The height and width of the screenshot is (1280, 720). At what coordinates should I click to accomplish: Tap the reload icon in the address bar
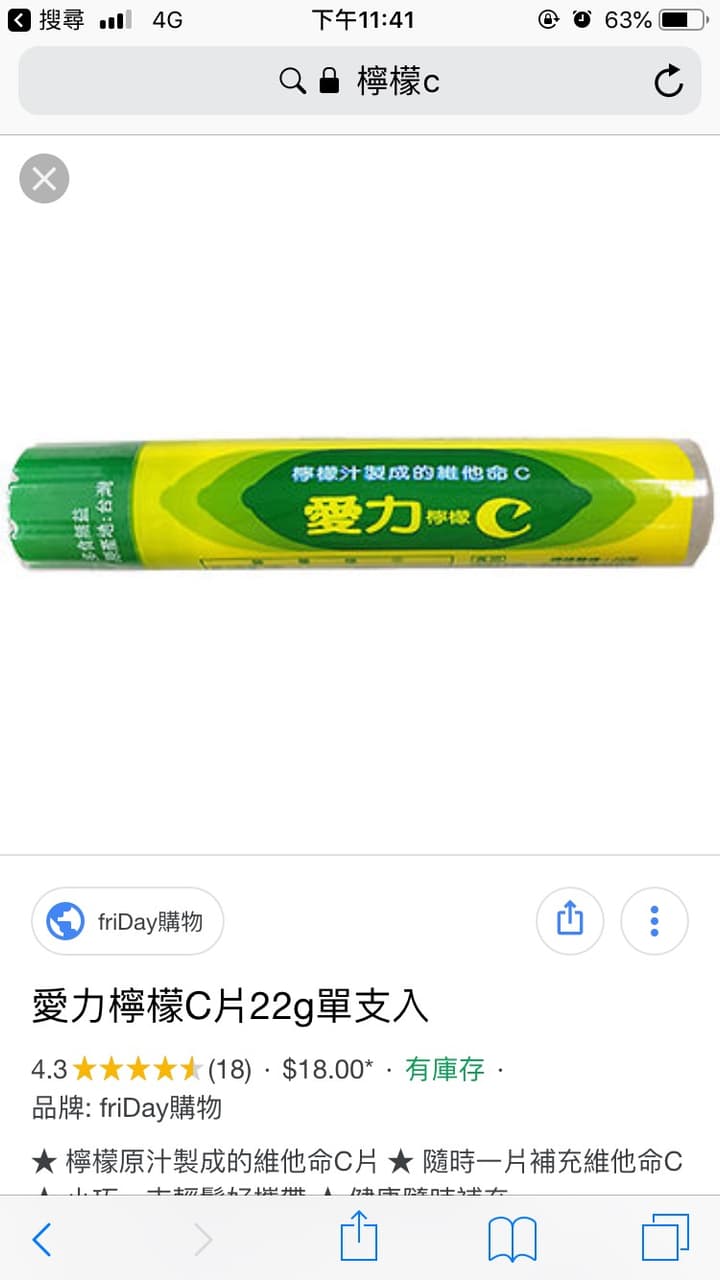click(668, 82)
